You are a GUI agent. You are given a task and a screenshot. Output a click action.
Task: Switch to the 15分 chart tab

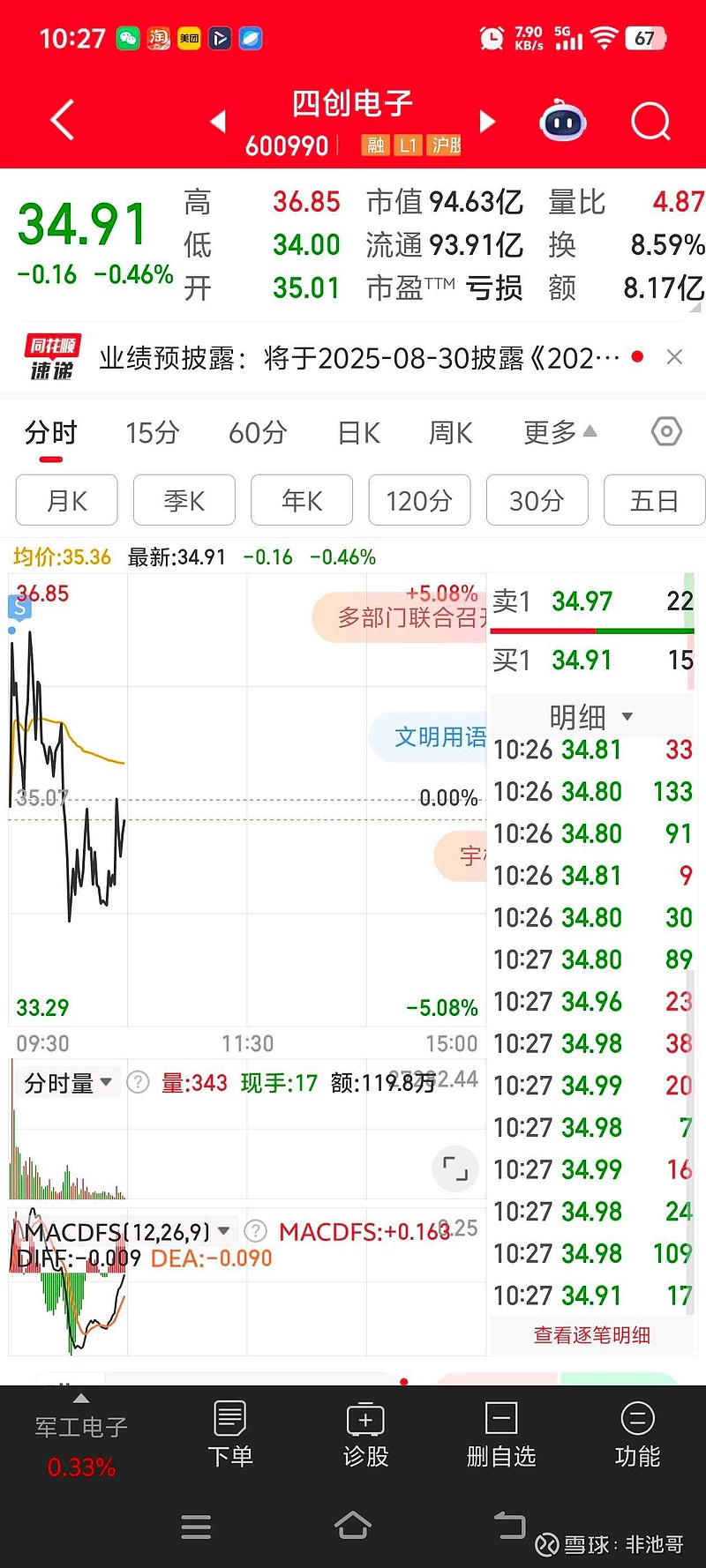click(x=152, y=433)
